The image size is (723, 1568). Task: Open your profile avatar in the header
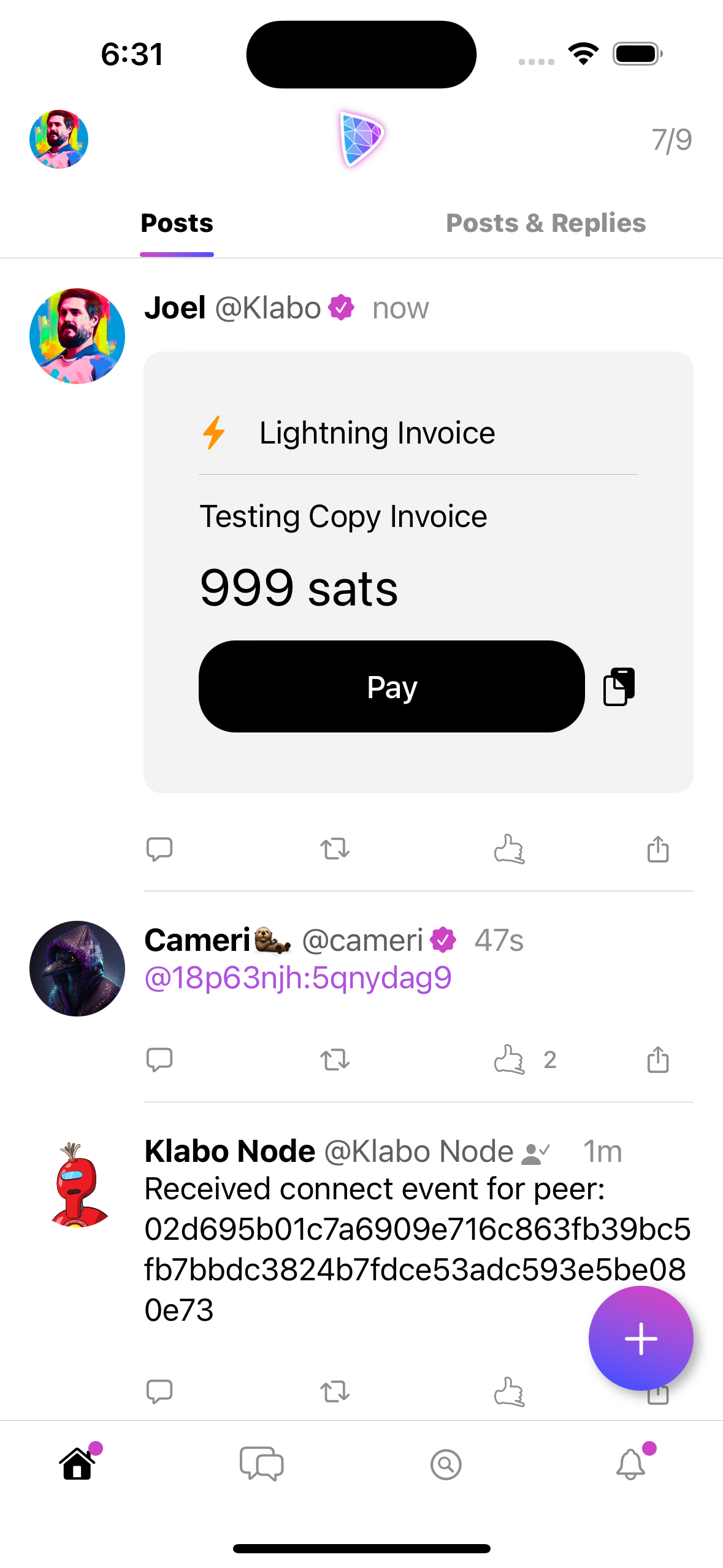tap(59, 139)
